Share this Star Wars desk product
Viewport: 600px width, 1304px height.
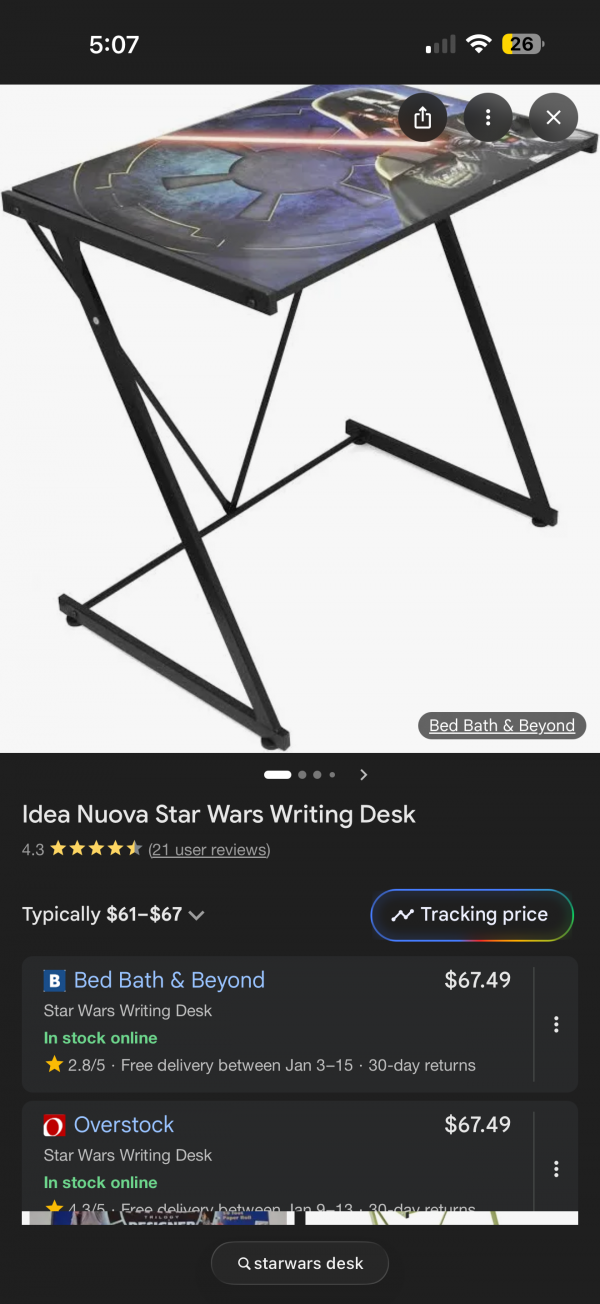pos(422,118)
